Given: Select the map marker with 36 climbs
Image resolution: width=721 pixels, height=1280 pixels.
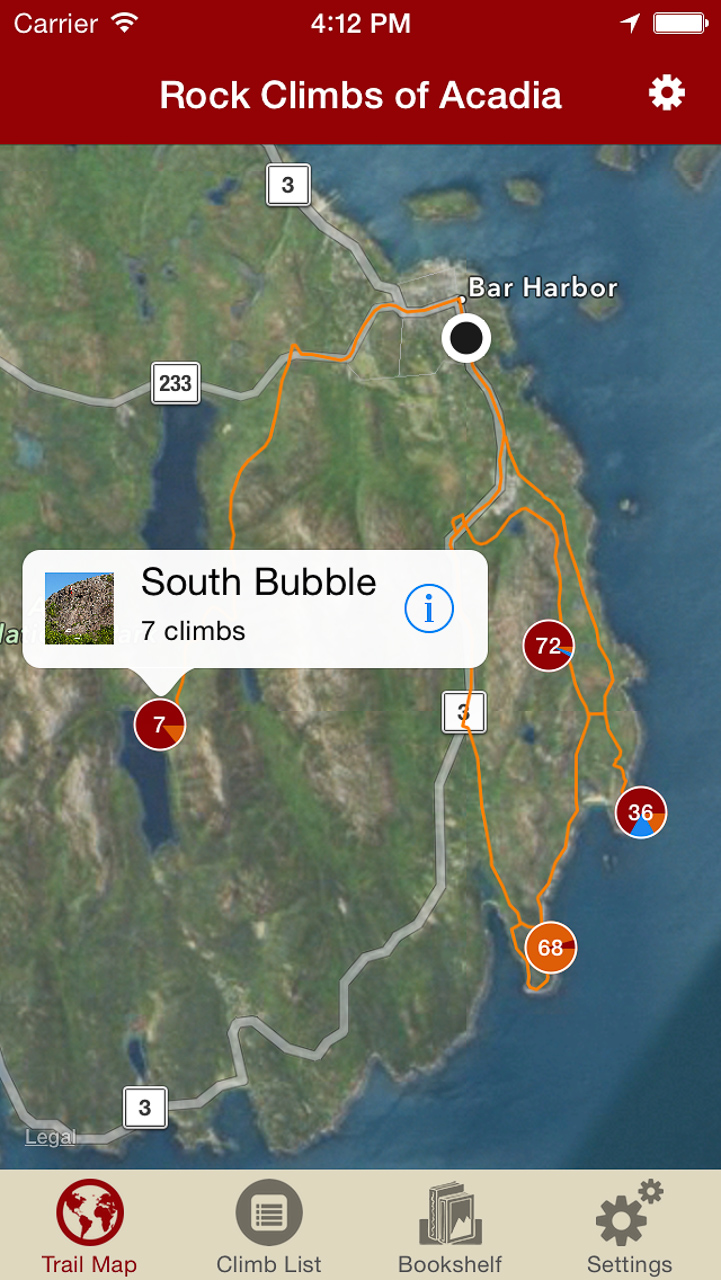Looking at the screenshot, I should (640, 812).
